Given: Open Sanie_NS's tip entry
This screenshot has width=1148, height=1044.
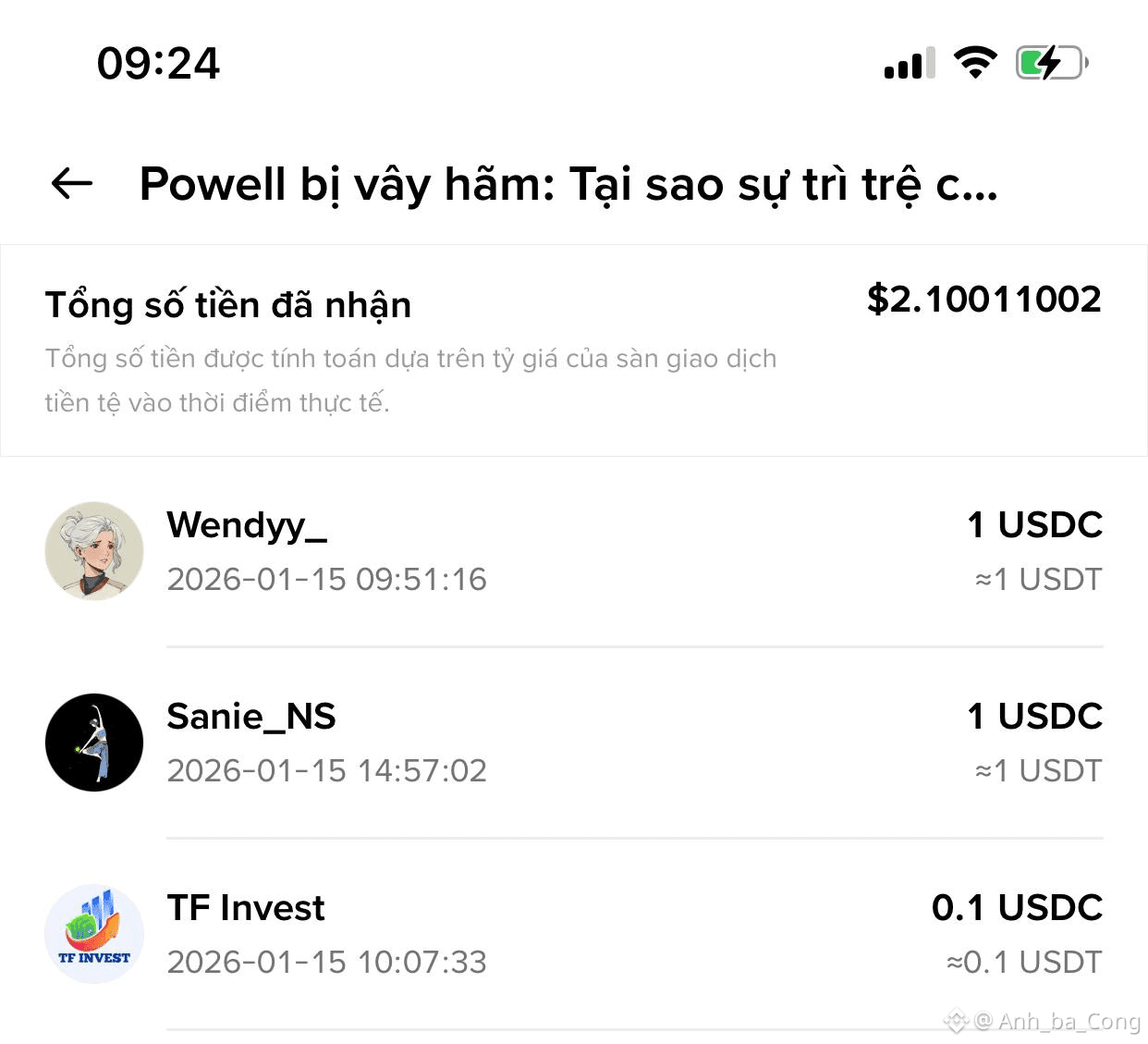Looking at the screenshot, I should 573,743.
